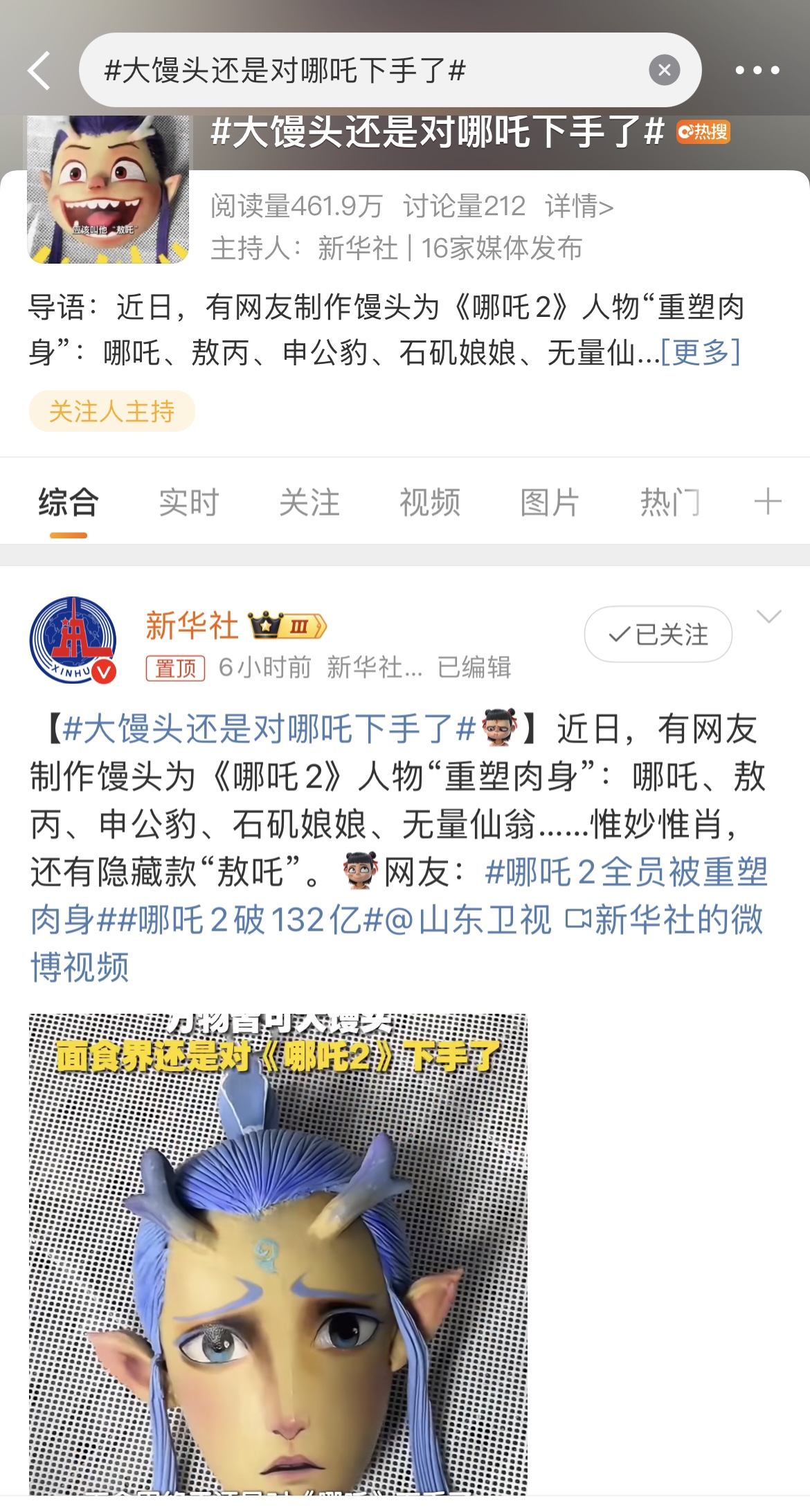Image resolution: width=810 pixels, height=1512 pixels.
Task: Open the three-dot overflow menu
Action: (757, 70)
